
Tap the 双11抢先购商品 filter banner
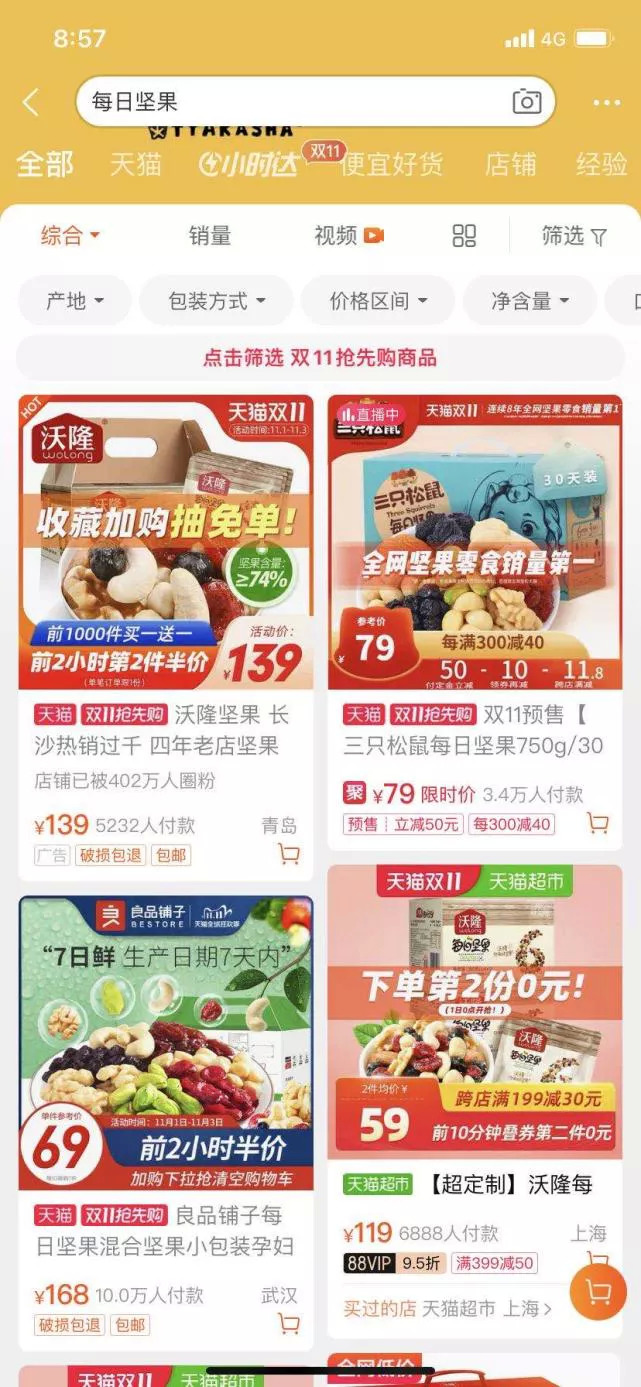click(x=320, y=357)
